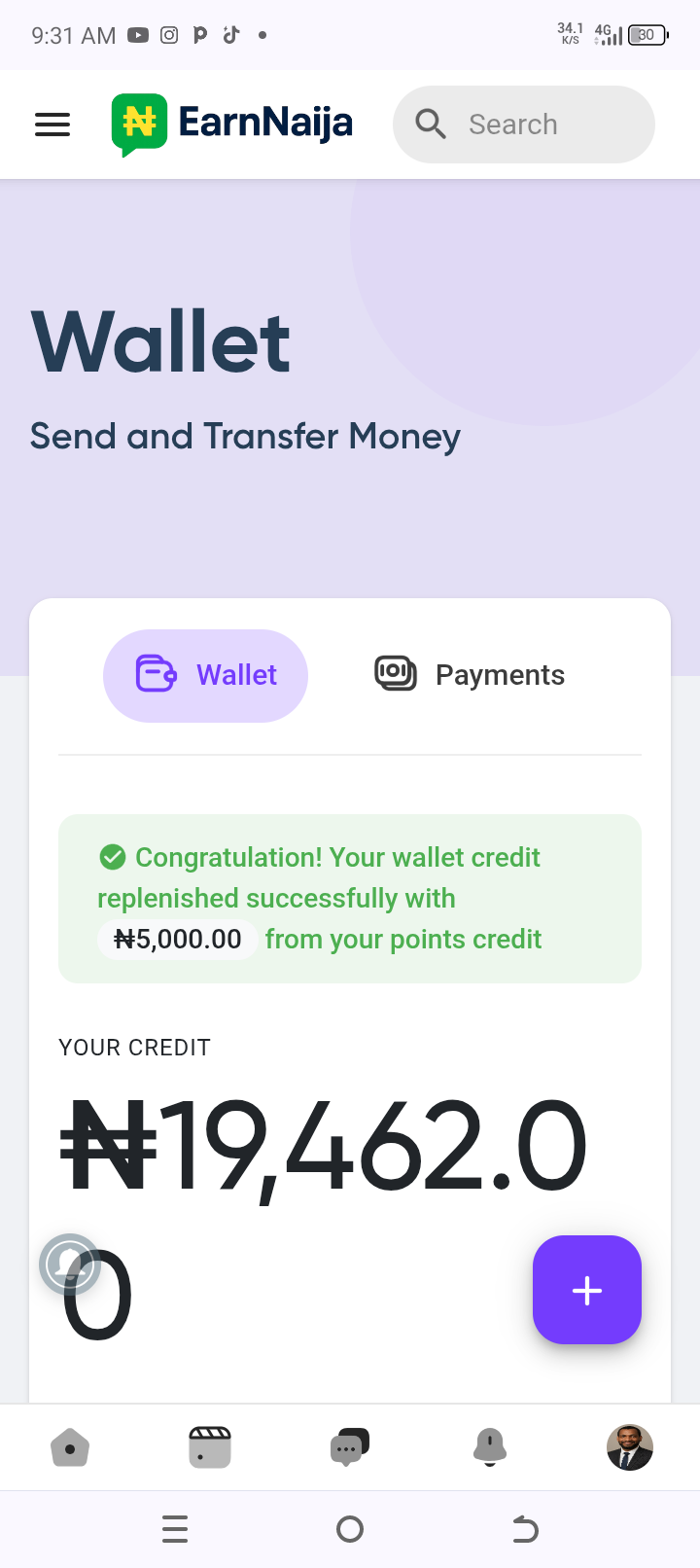This screenshot has width=700, height=1568.
Task: Tap the Search field
Action: (524, 125)
